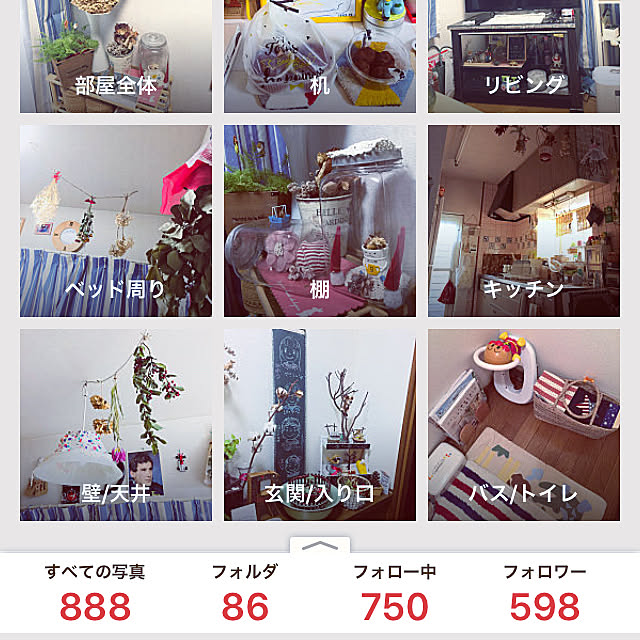Image resolution: width=640 pixels, height=640 pixels.
Task: Open the 机 photo category
Action: [320, 56]
